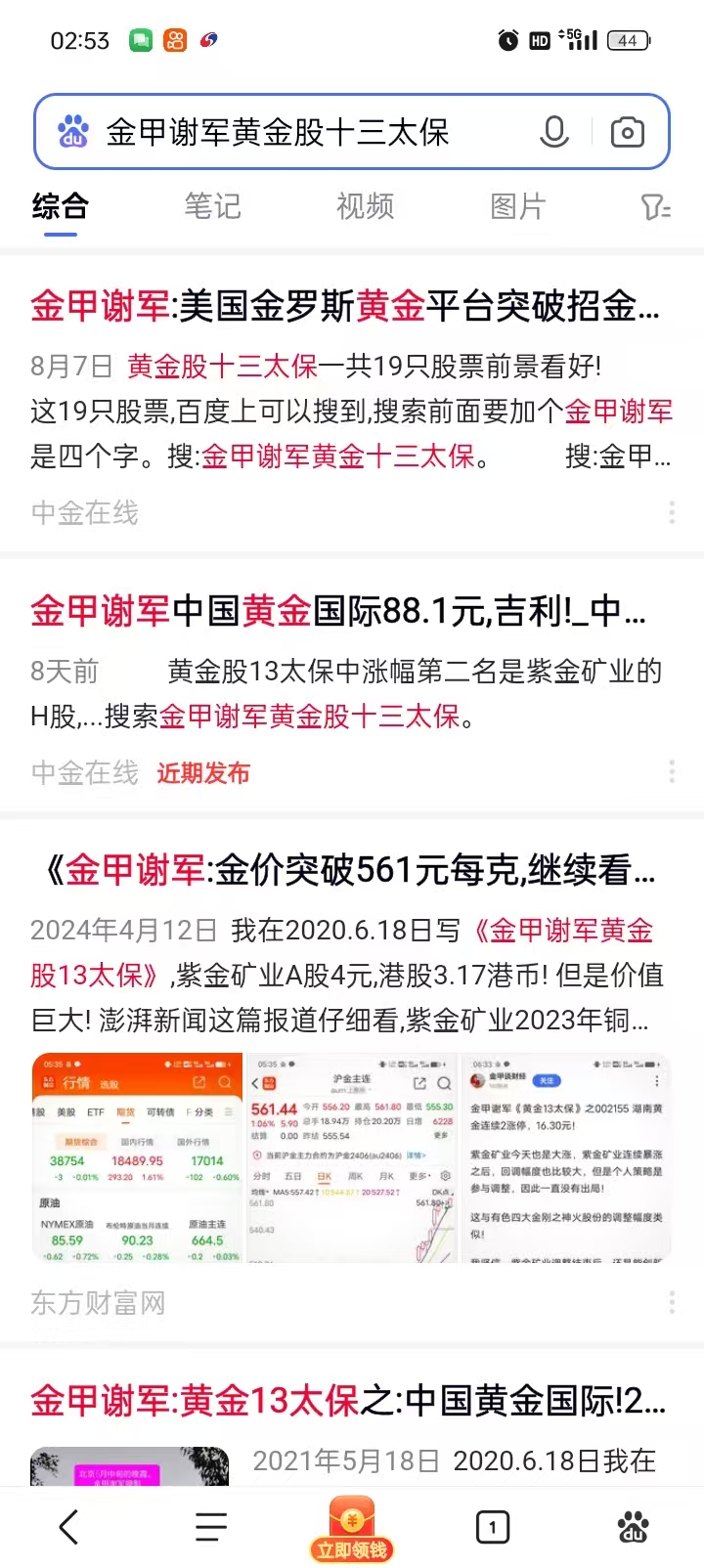
Task: Go to the Baidu home paw icon
Action: [x=634, y=1527]
